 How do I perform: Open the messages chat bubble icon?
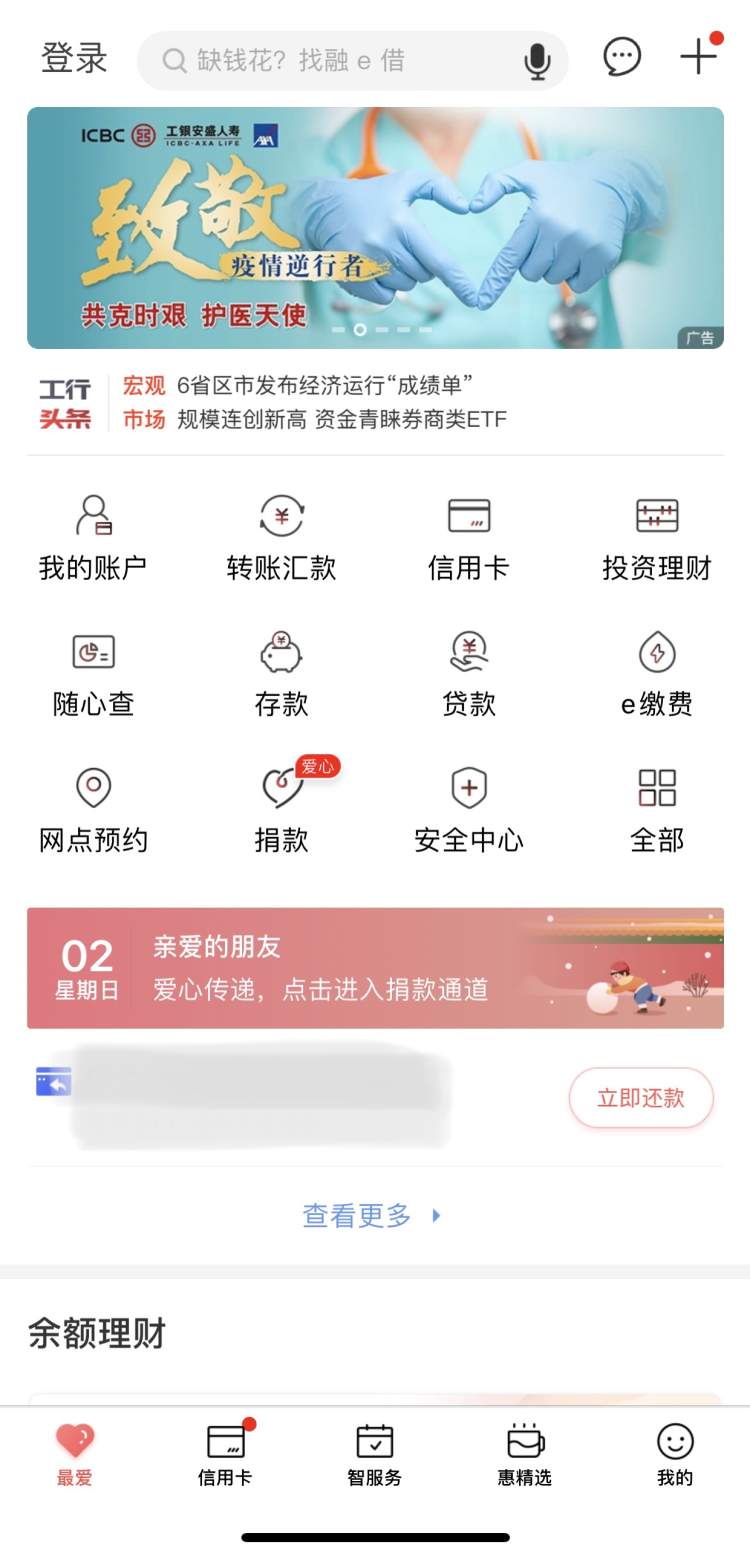(622, 57)
